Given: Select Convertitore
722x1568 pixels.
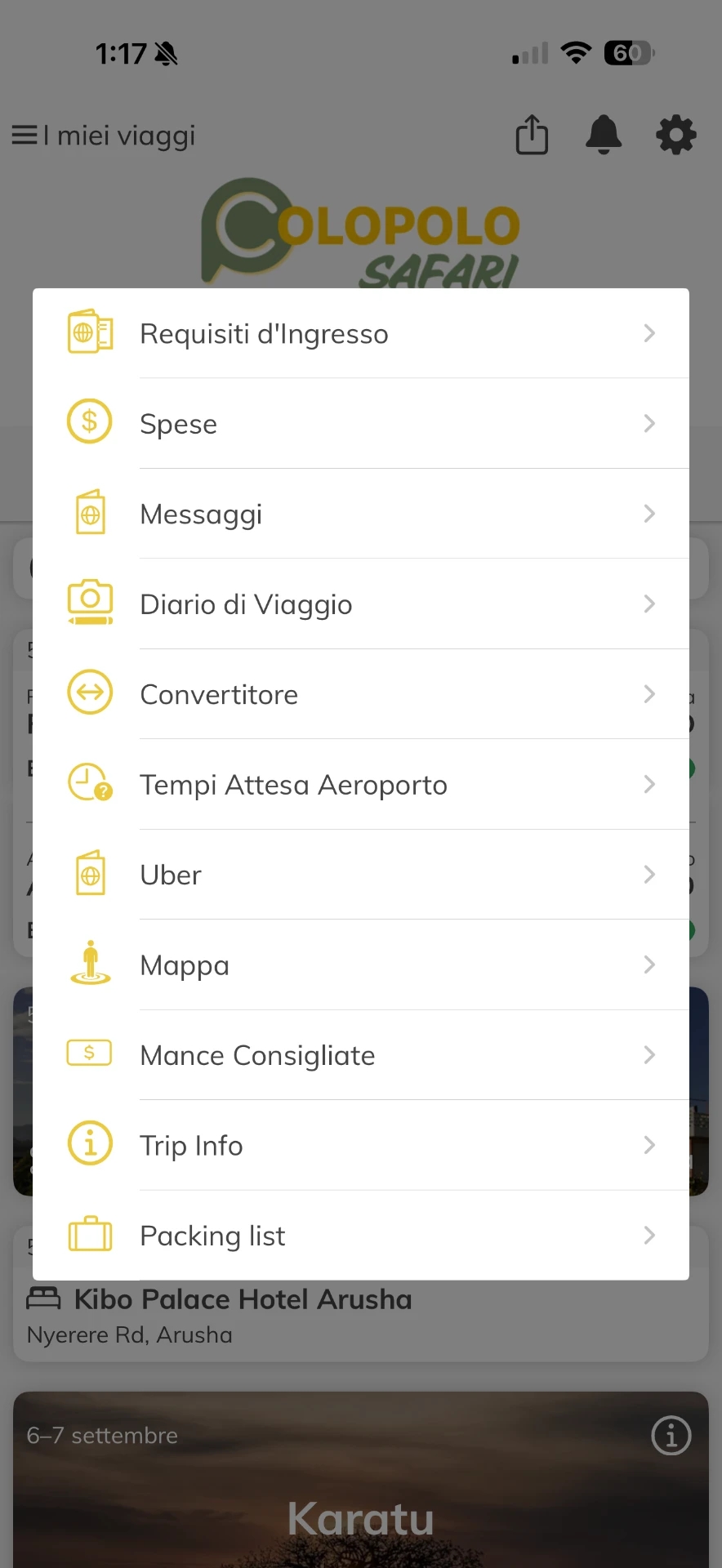Looking at the screenshot, I should 361,694.
